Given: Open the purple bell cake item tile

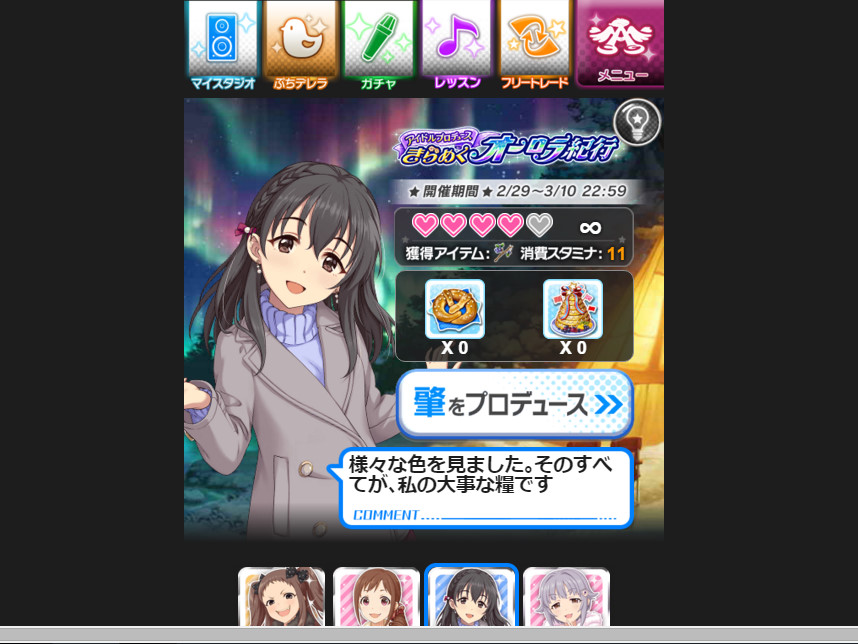Looking at the screenshot, I should (573, 309).
